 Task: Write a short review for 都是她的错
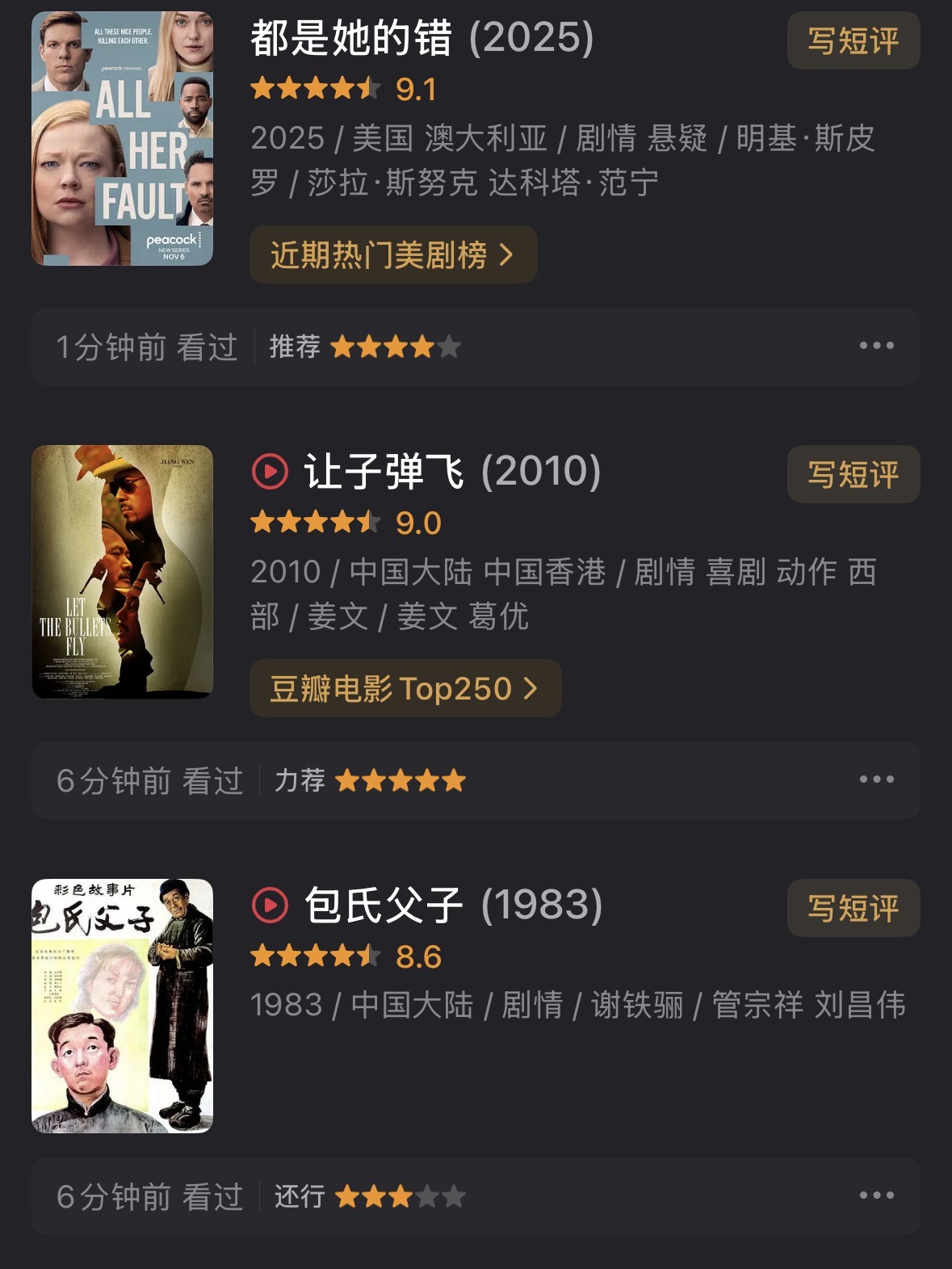(853, 40)
